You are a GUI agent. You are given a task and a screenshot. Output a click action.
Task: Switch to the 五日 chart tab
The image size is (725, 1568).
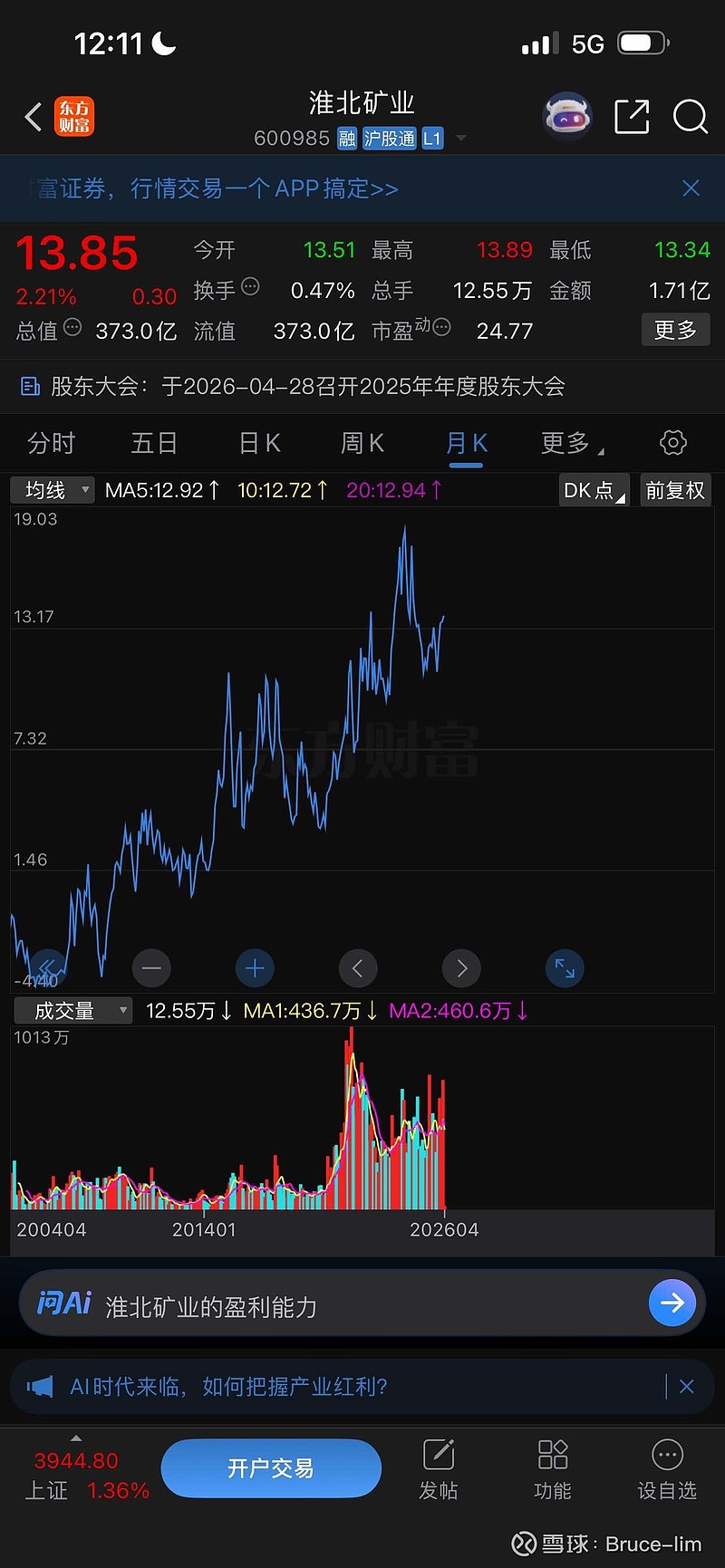(153, 443)
